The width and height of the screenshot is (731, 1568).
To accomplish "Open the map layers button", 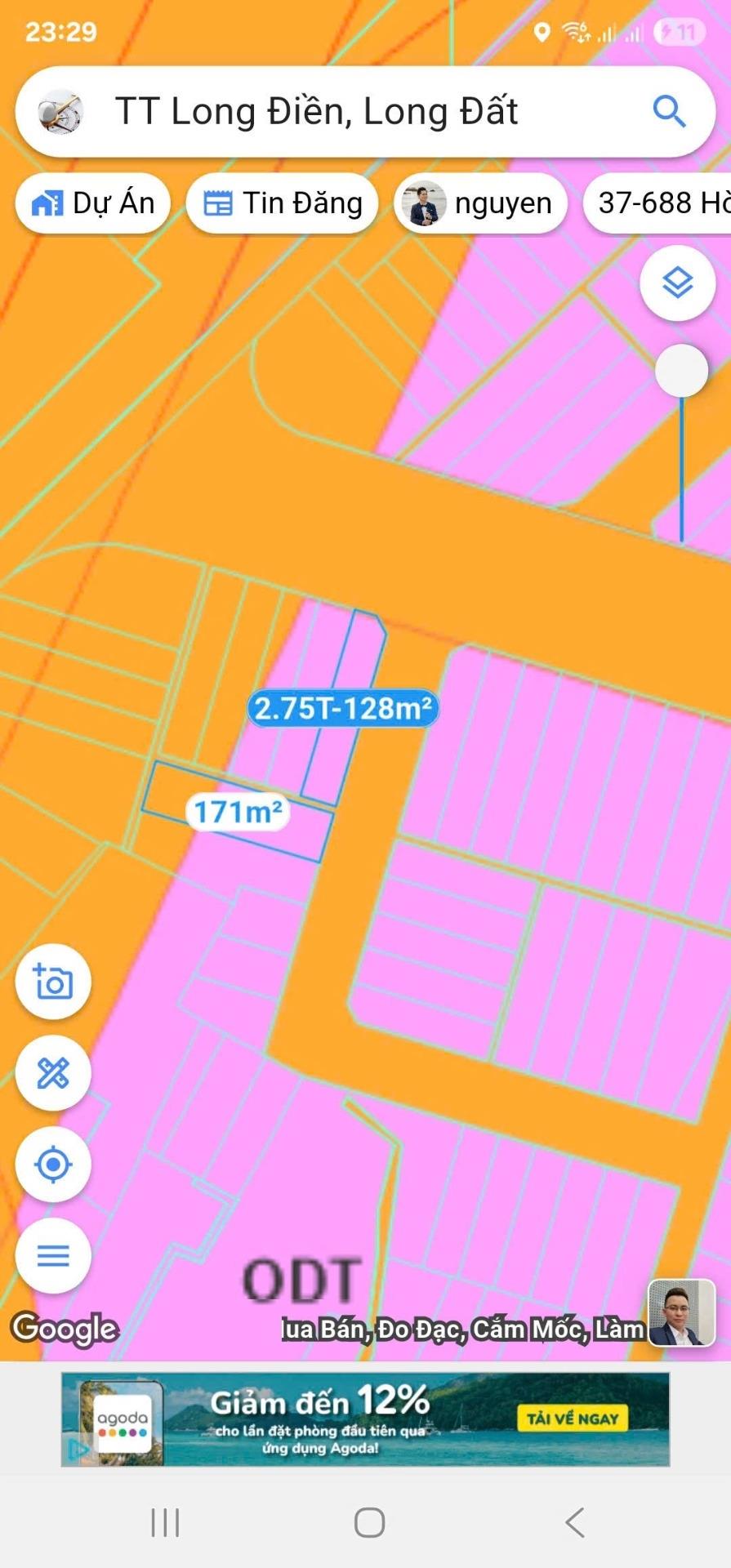I will [677, 283].
